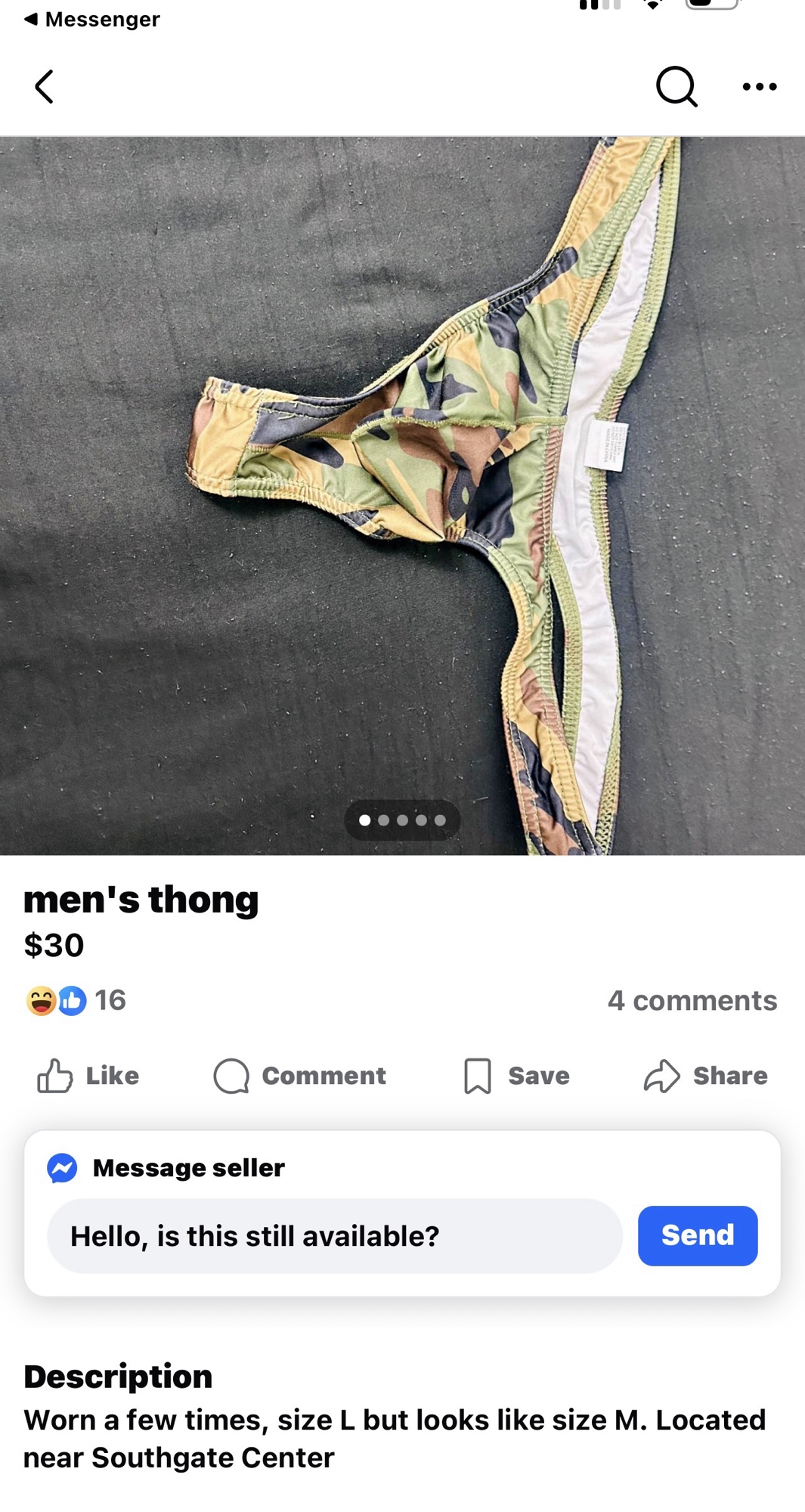Edit the "Hello, is this still available?" message
This screenshot has width=805, height=1512.
point(334,1235)
